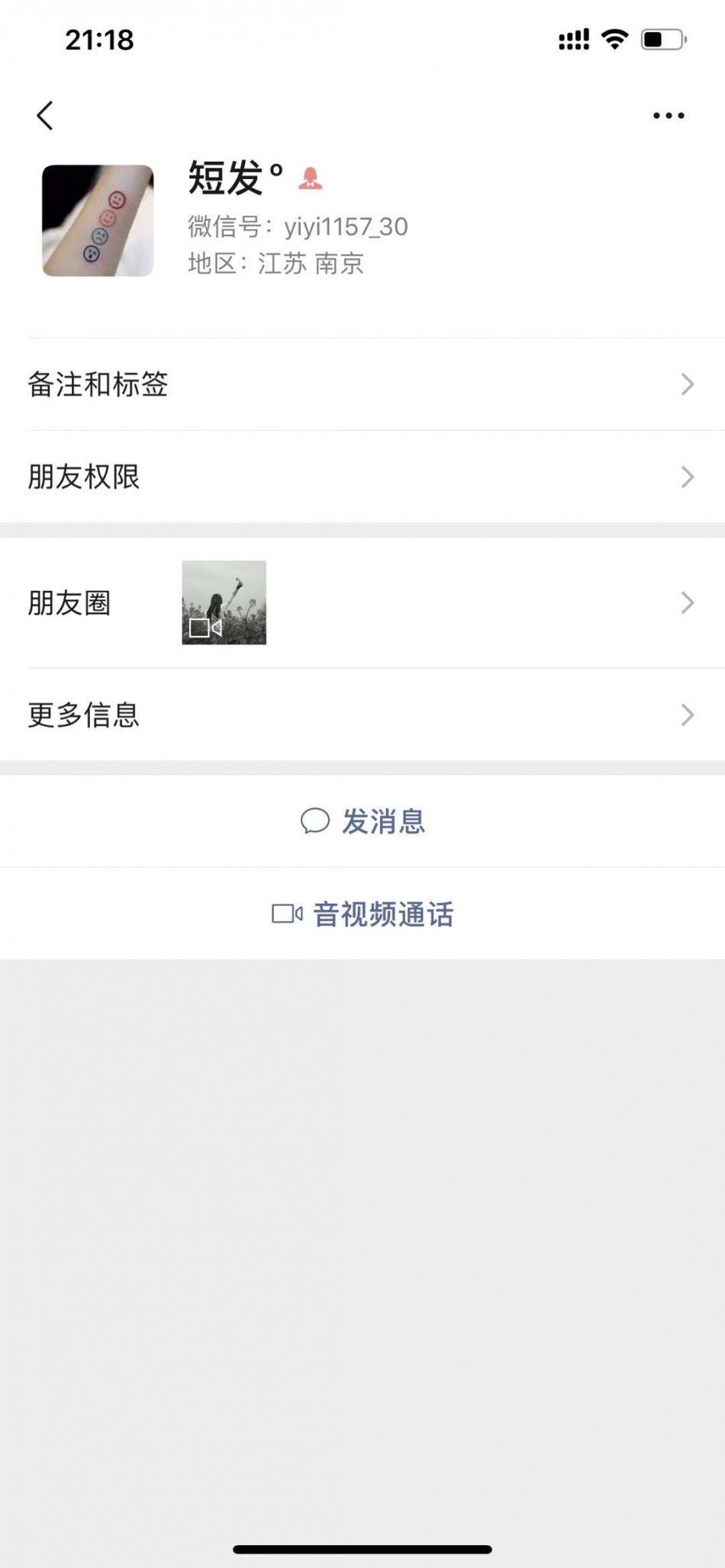Open 备注和标签 settings

click(362, 384)
